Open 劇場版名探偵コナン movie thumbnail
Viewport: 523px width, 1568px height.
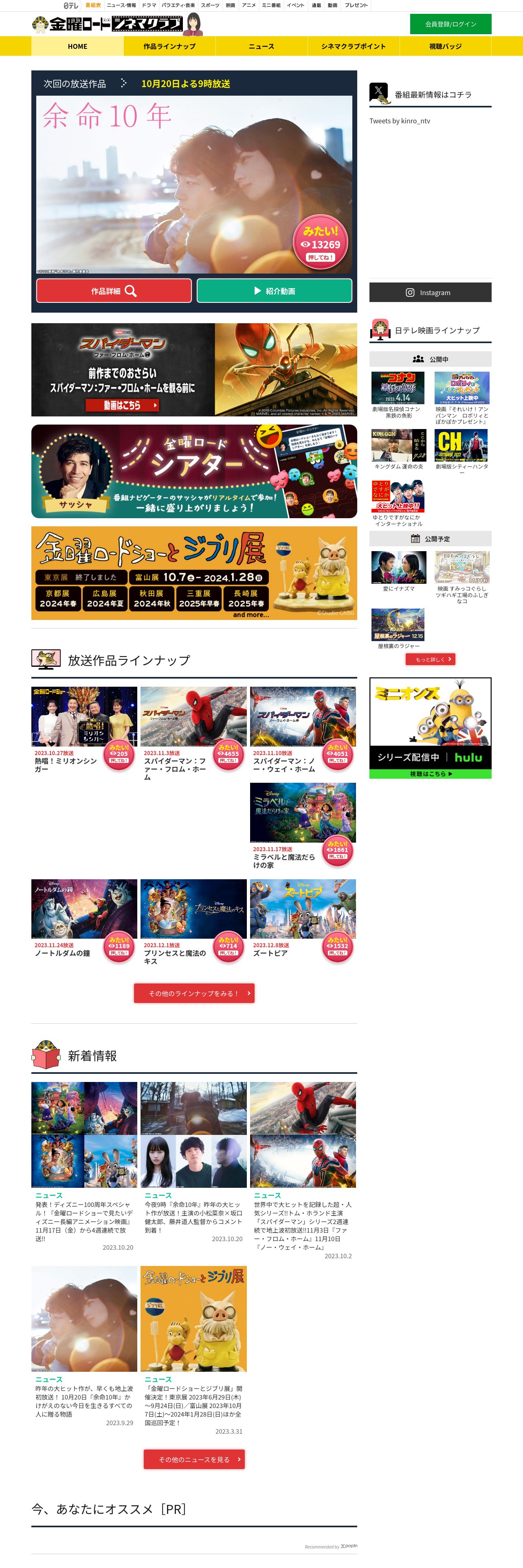pos(398,395)
